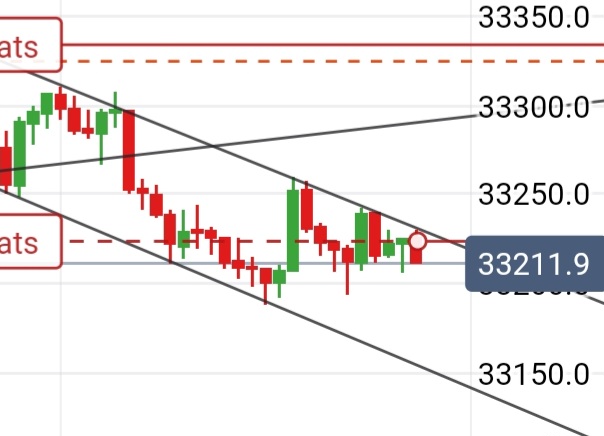604x436 pixels.
Task: Select the lower red order level label
Action: (x=28, y=243)
